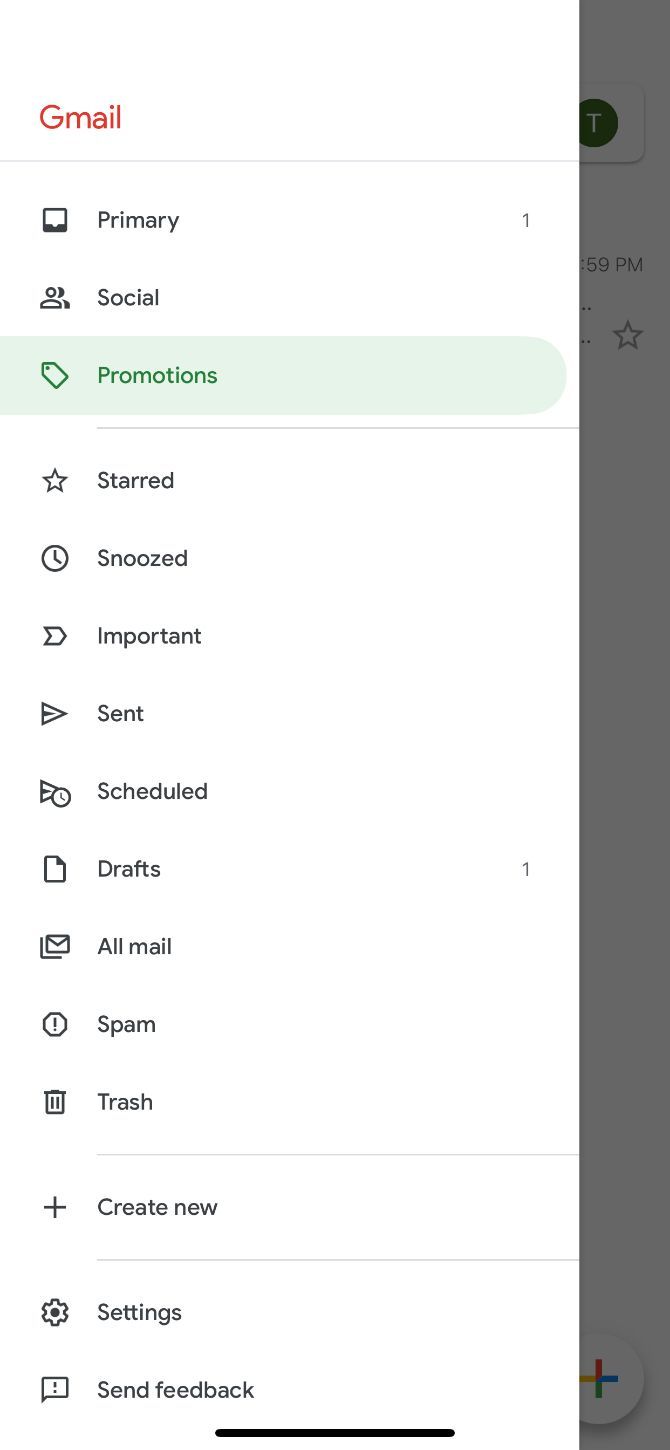This screenshot has height=1450, width=670.
Task: Show All mail
Action: [x=289, y=947]
